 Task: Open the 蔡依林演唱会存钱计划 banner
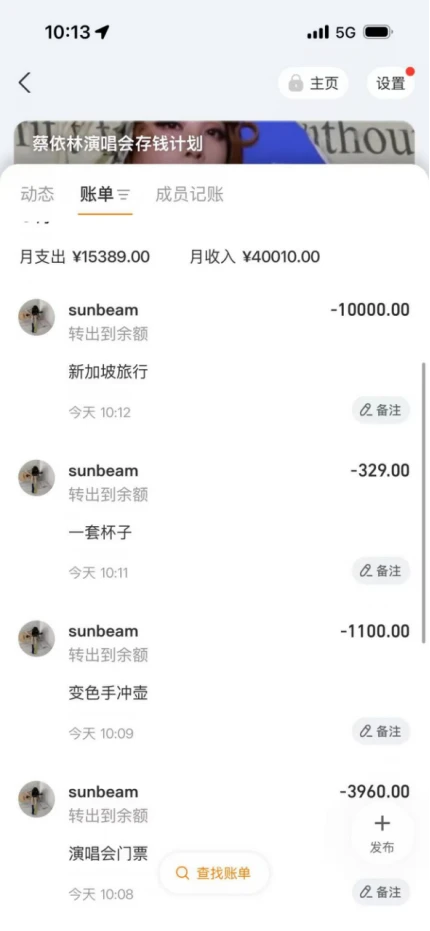click(x=214, y=142)
